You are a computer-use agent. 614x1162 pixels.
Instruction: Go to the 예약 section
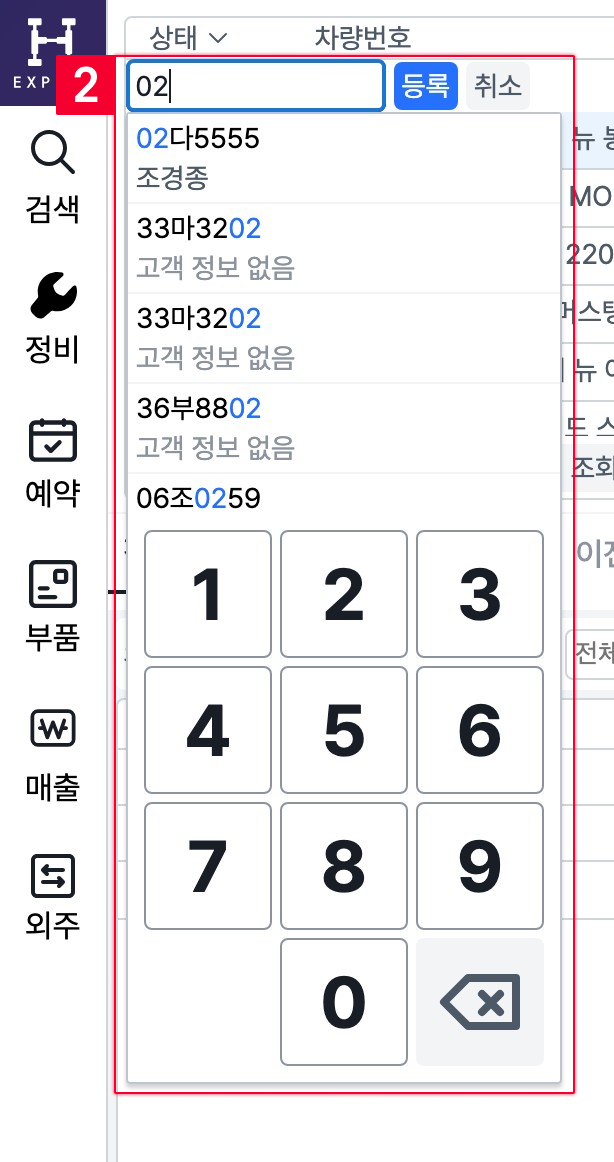(x=53, y=461)
